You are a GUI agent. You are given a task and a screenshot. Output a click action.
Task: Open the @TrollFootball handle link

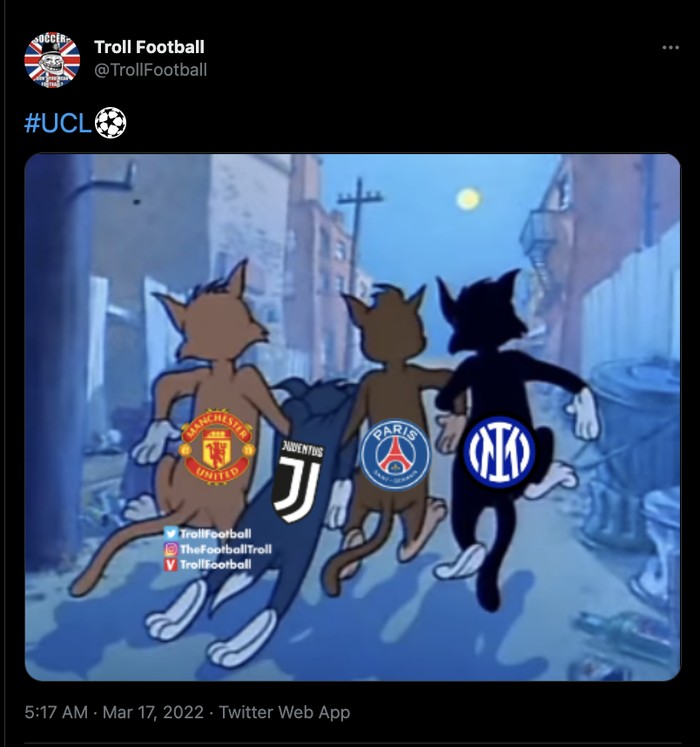point(150,70)
